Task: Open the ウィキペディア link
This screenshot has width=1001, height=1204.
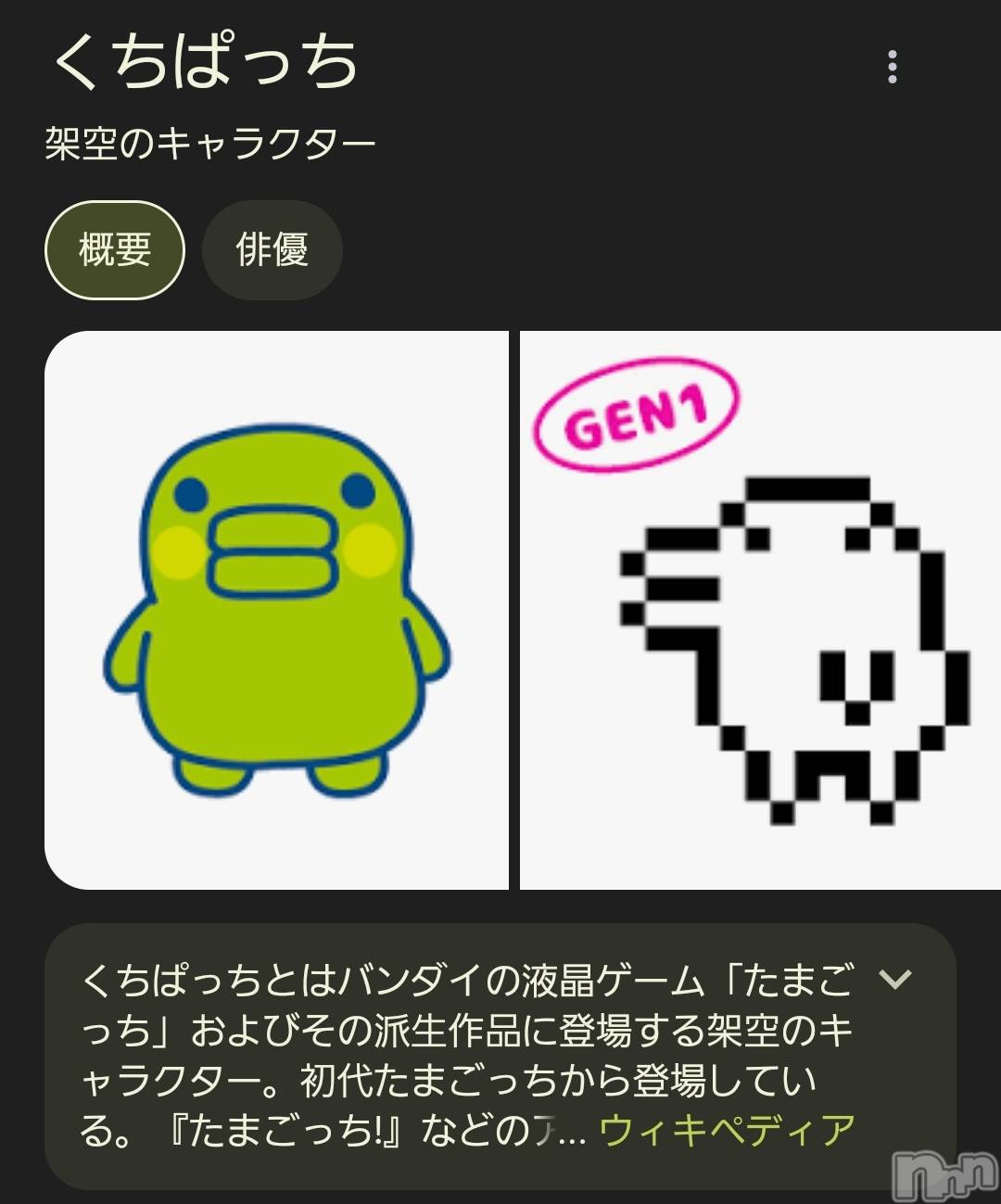Action: (x=728, y=1130)
